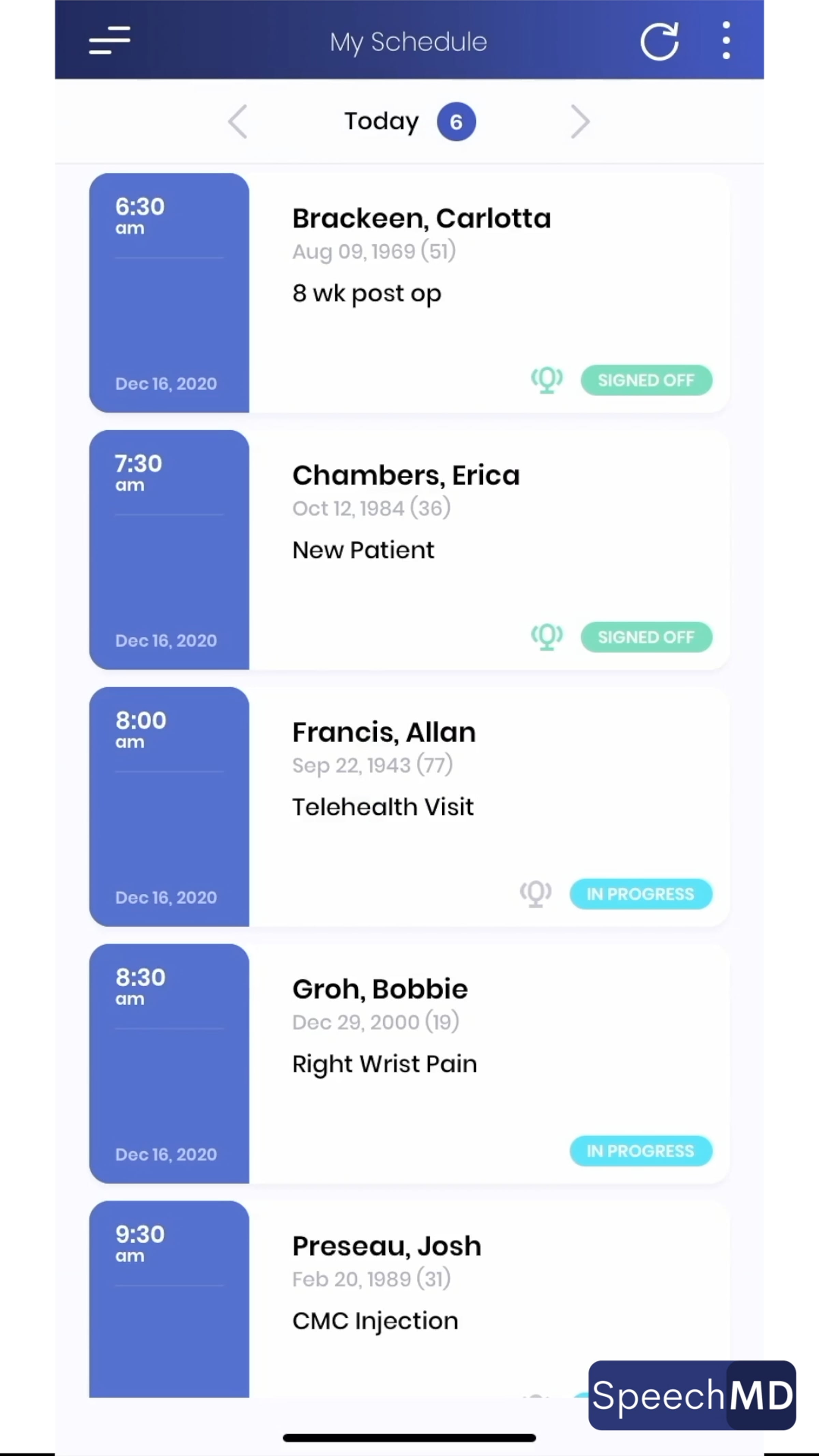
Task: Tap the microphone icon on Brackeen's card
Action: [547, 380]
